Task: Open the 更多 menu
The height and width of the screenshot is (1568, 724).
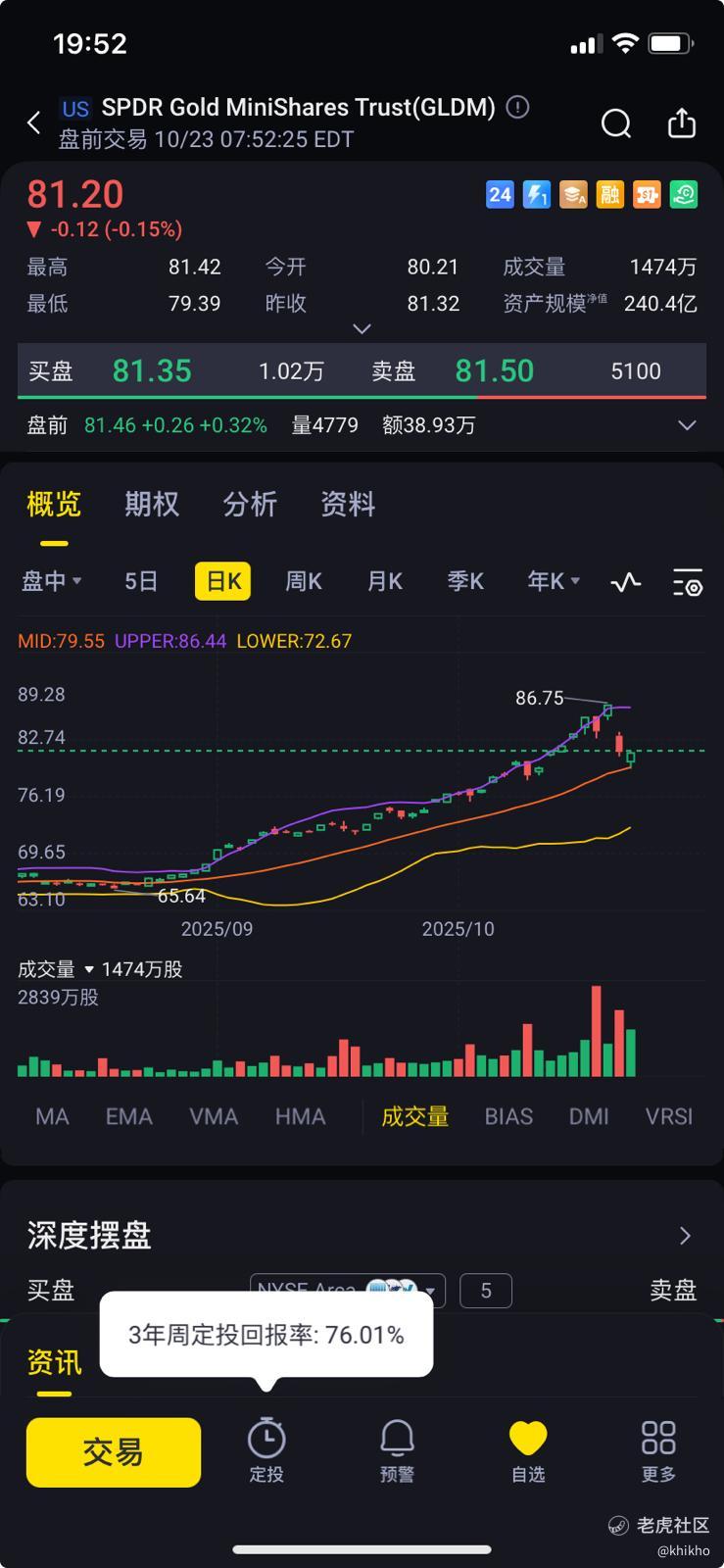Action: tap(658, 1450)
